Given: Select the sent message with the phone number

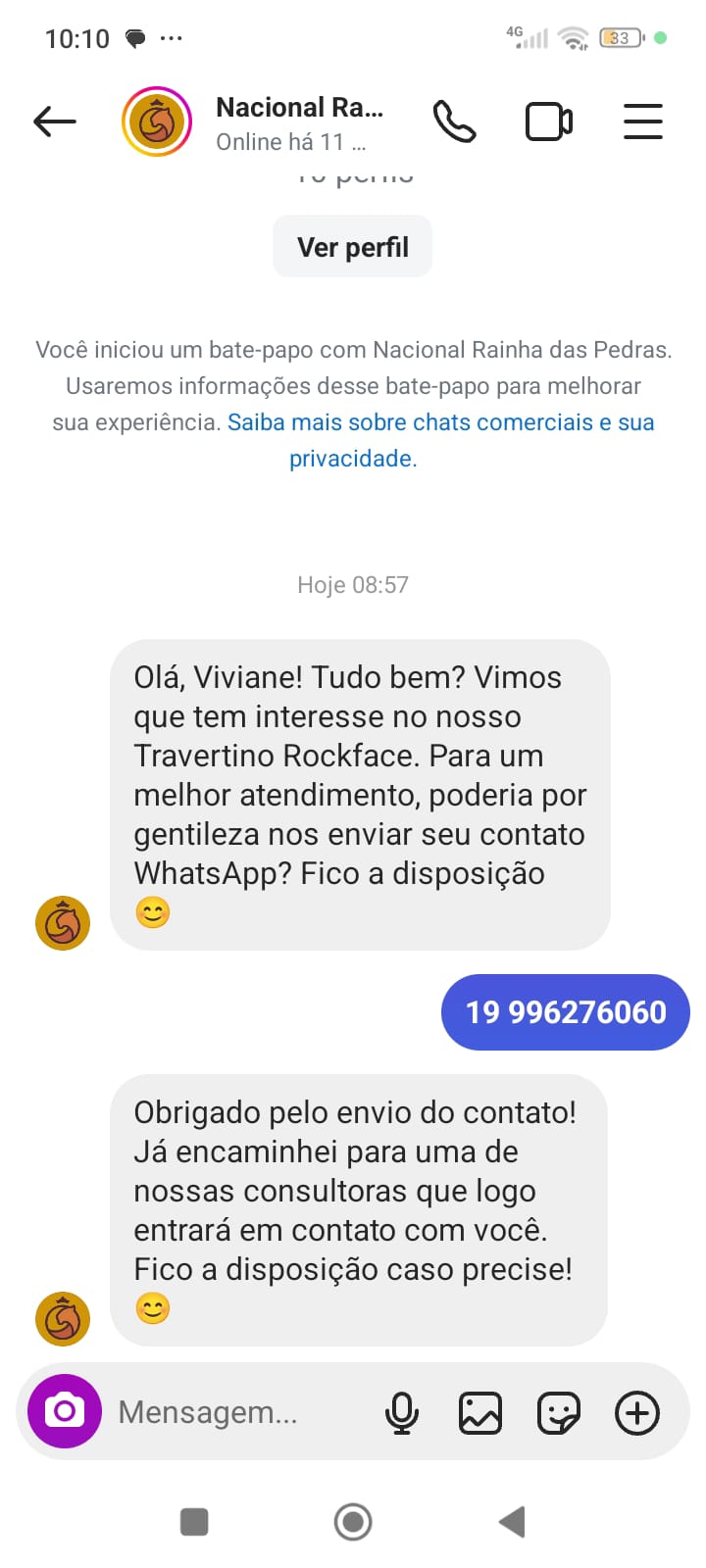Looking at the screenshot, I should [x=565, y=1012].
